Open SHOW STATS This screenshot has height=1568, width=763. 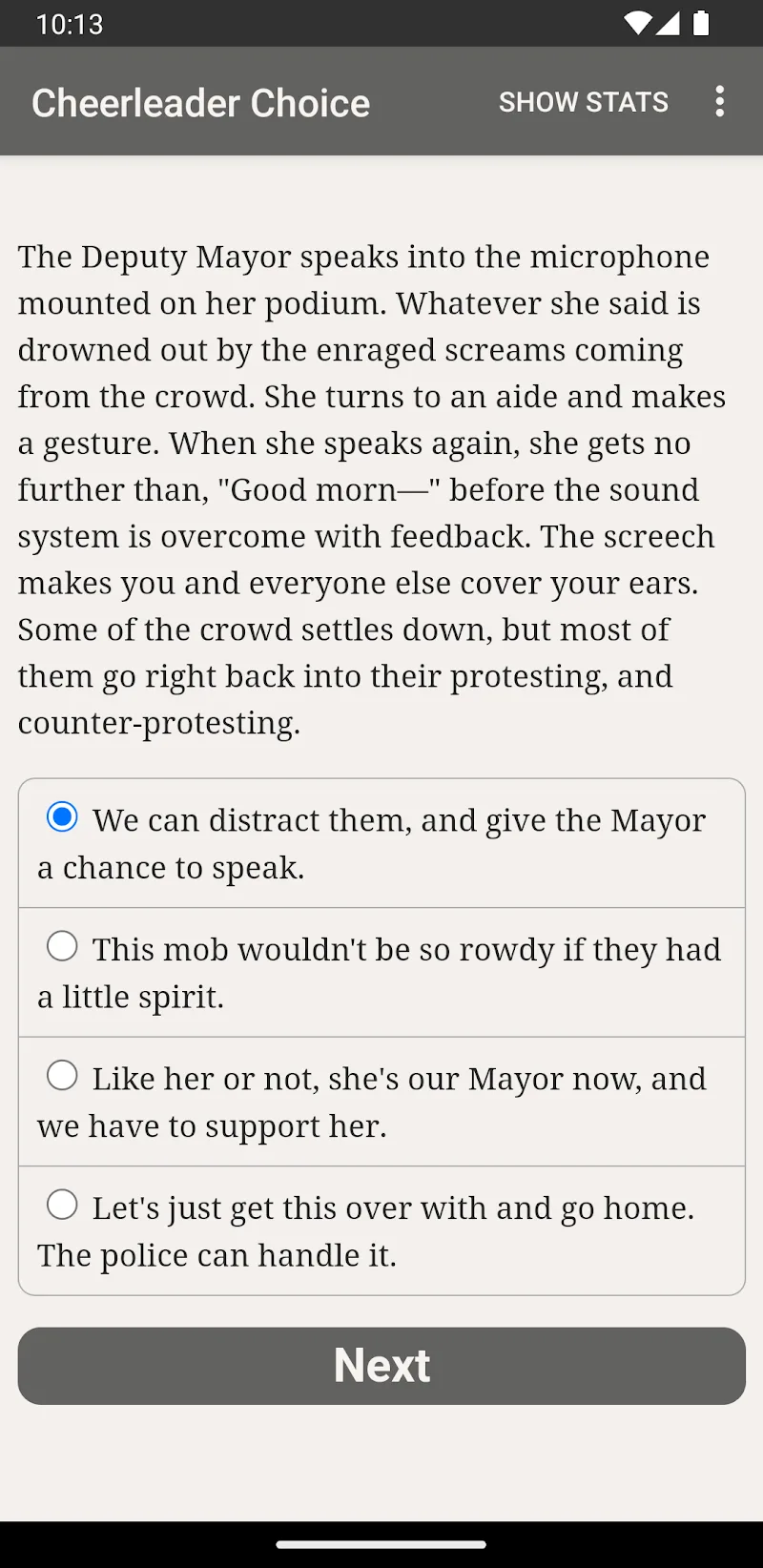coord(583,101)
